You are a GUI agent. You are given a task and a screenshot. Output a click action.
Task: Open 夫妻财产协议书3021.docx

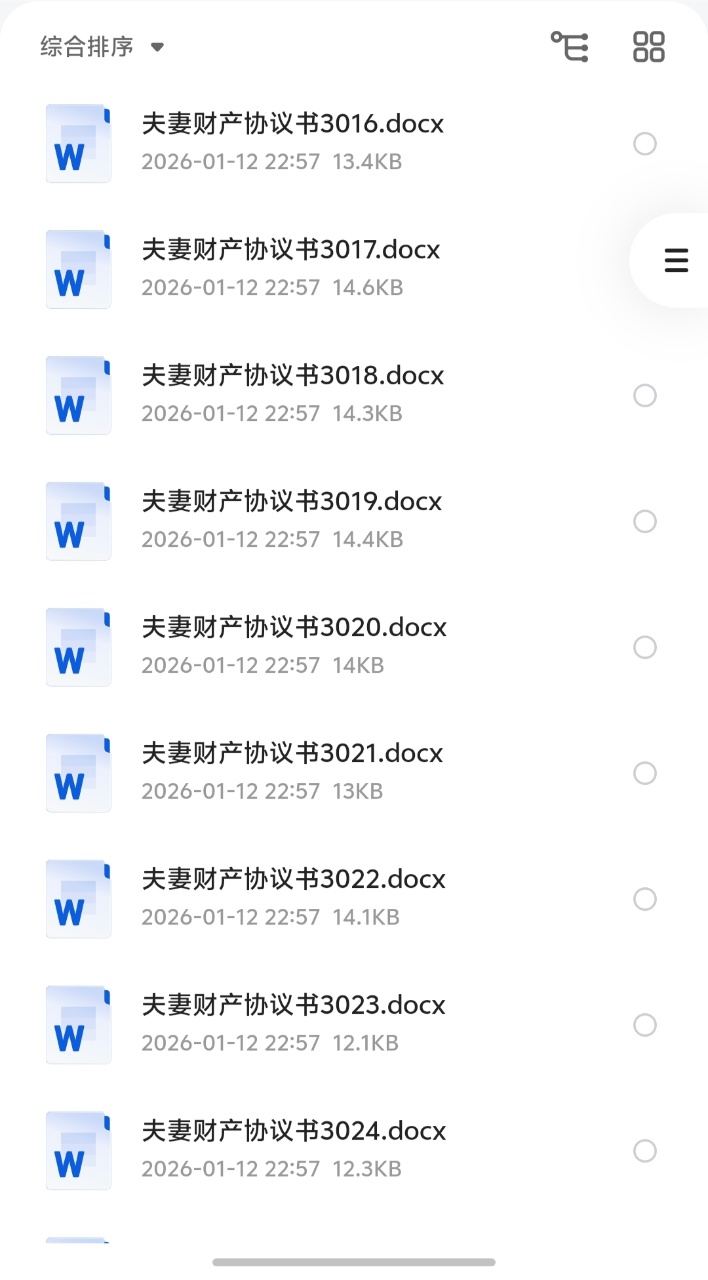point(292,754)
